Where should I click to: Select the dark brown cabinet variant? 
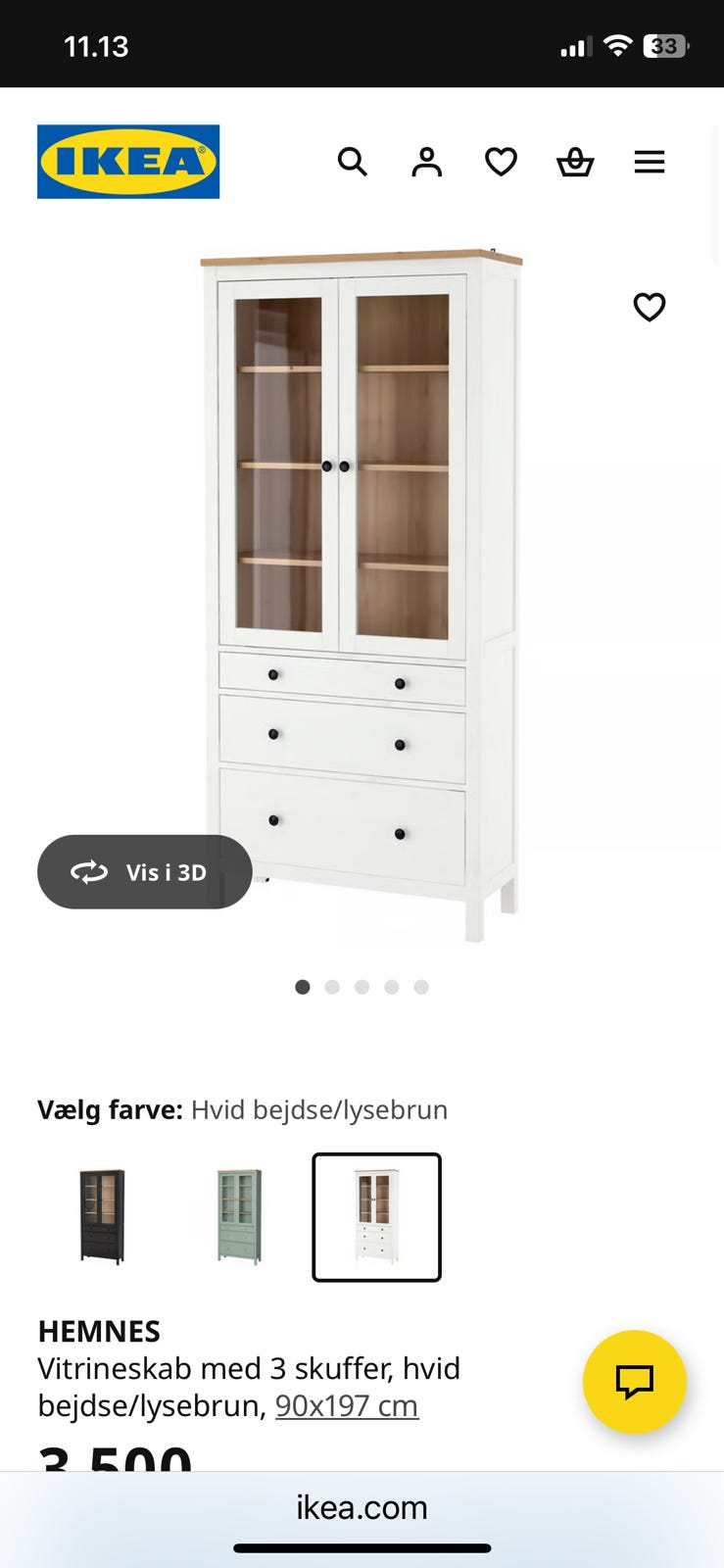coord(101,1217)
